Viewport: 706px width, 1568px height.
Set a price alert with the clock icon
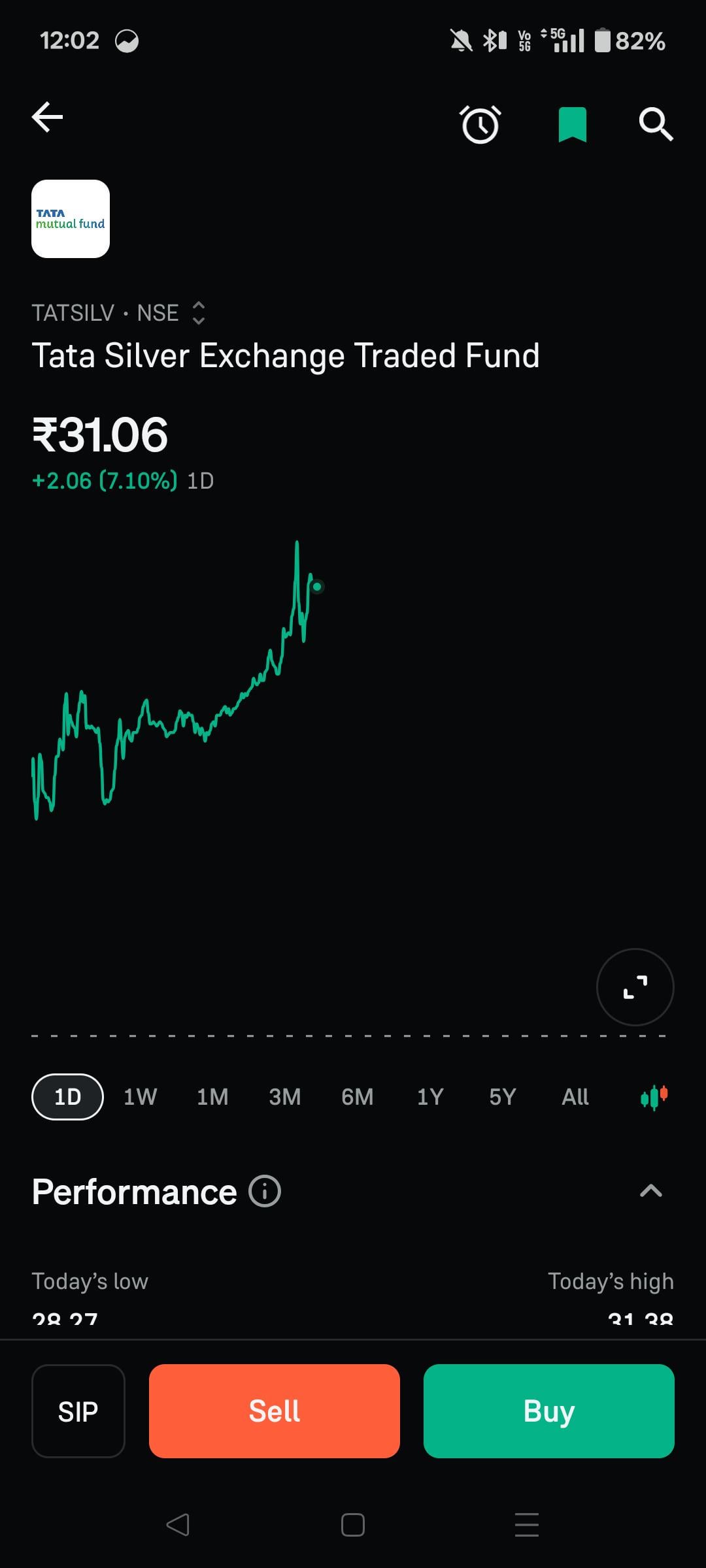tap(480, 124)
